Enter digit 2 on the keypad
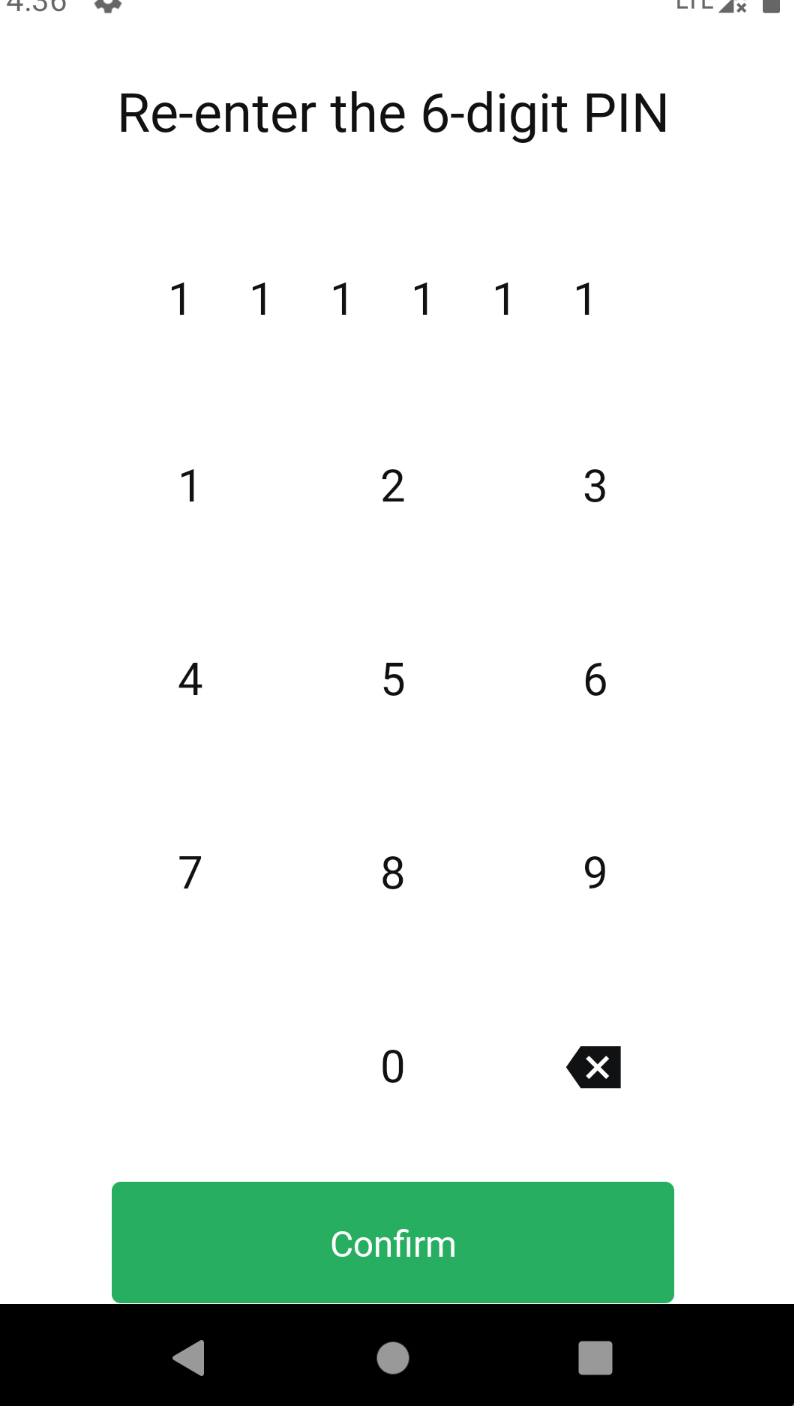 click(x=393, y=486)
